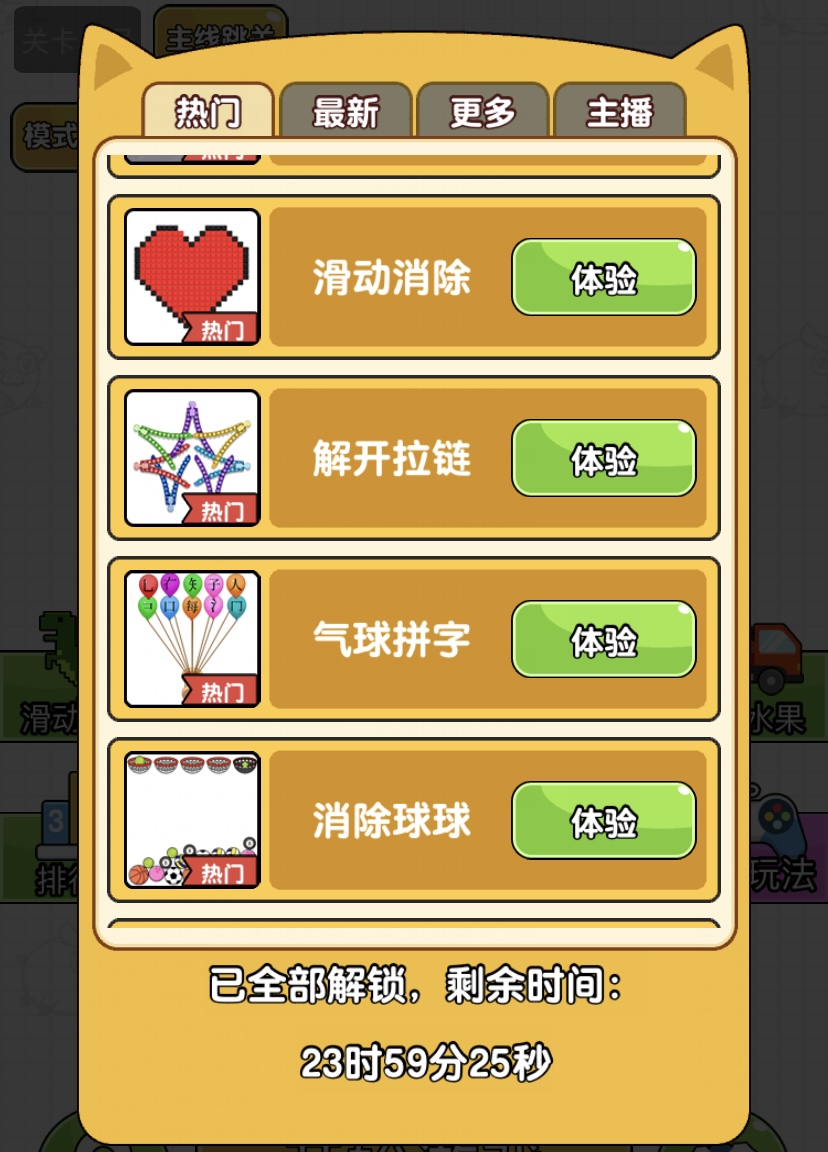Screen dimensions: 828x1152
Task: Switch to the 热门 tab
Action: coord(208,112)
